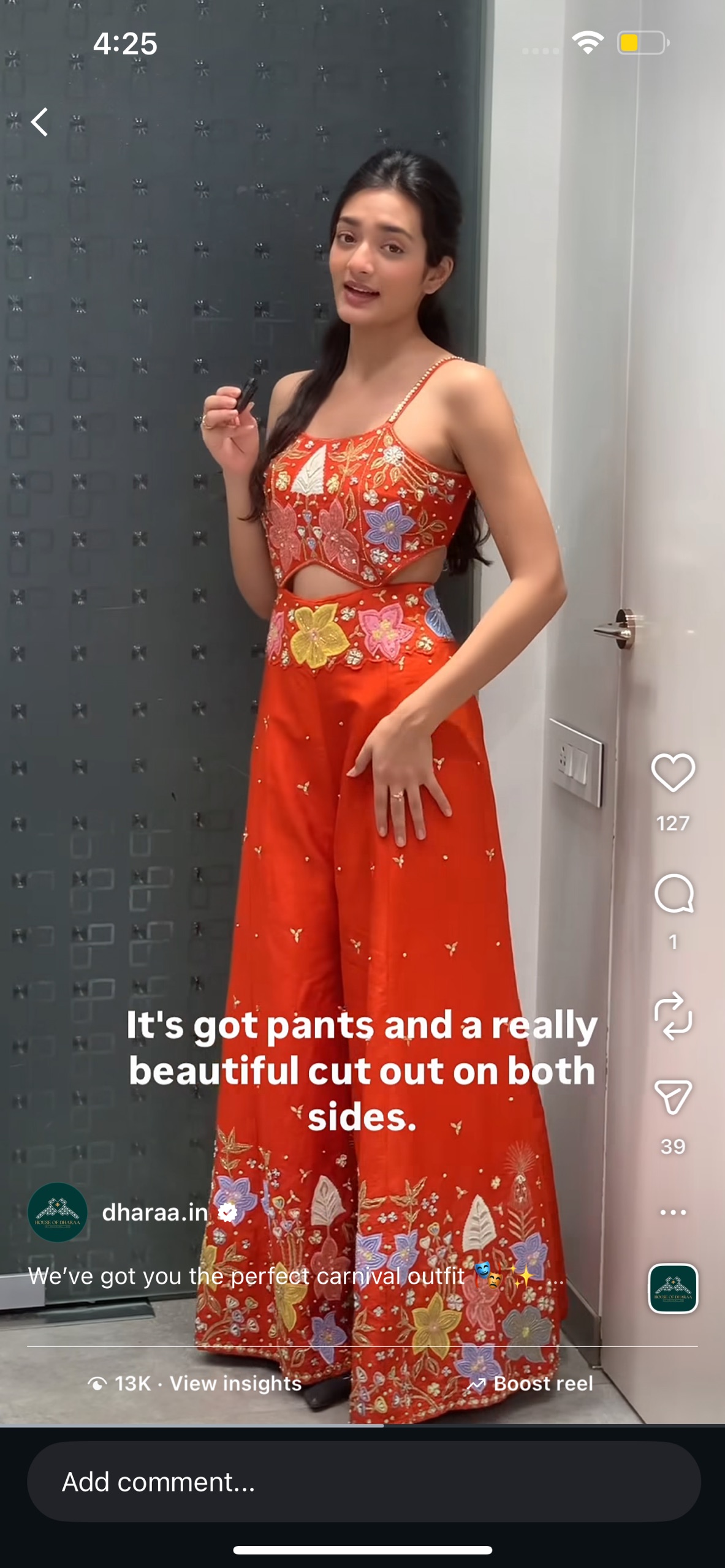This screenshot has height=1568, width=725.
Task: Open the comments on this reel
Action: tap(673, 894)
